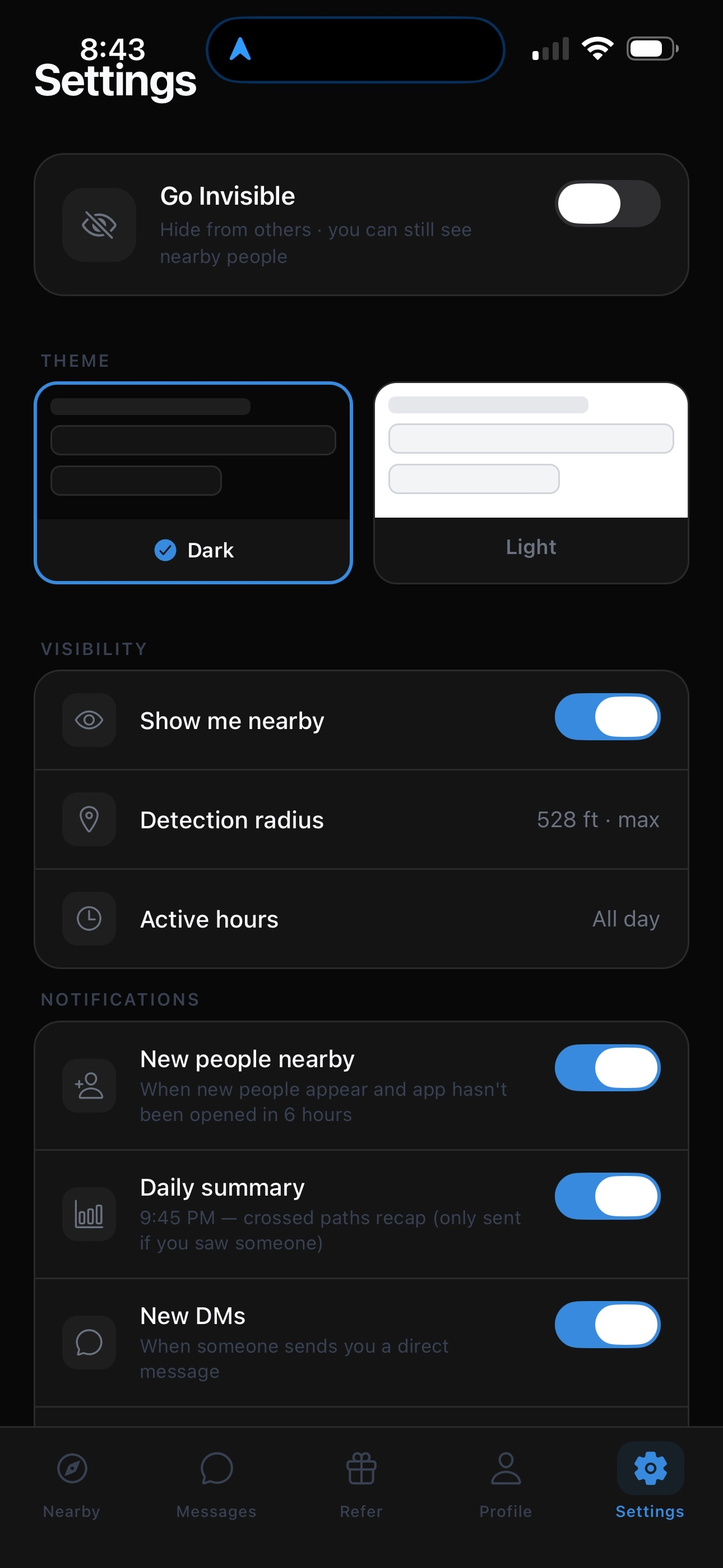Image resolution: width=723 pixels, height=1568 pixels.
Task: Adjust the 528 ft detection radius setting
Action: pyautogui.click(x=597, y=819)
